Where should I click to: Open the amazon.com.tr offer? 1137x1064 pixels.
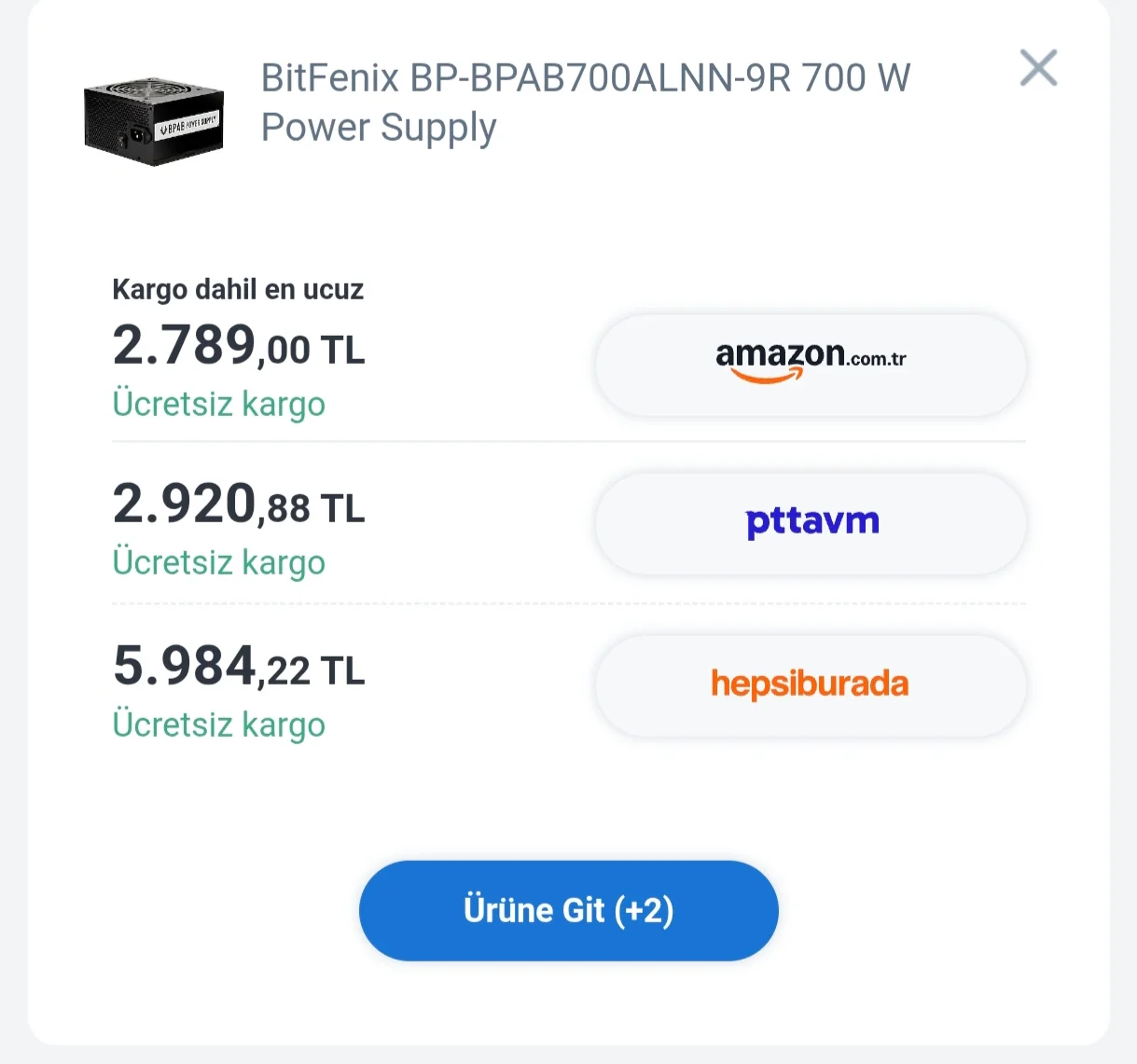pos(810,365)
